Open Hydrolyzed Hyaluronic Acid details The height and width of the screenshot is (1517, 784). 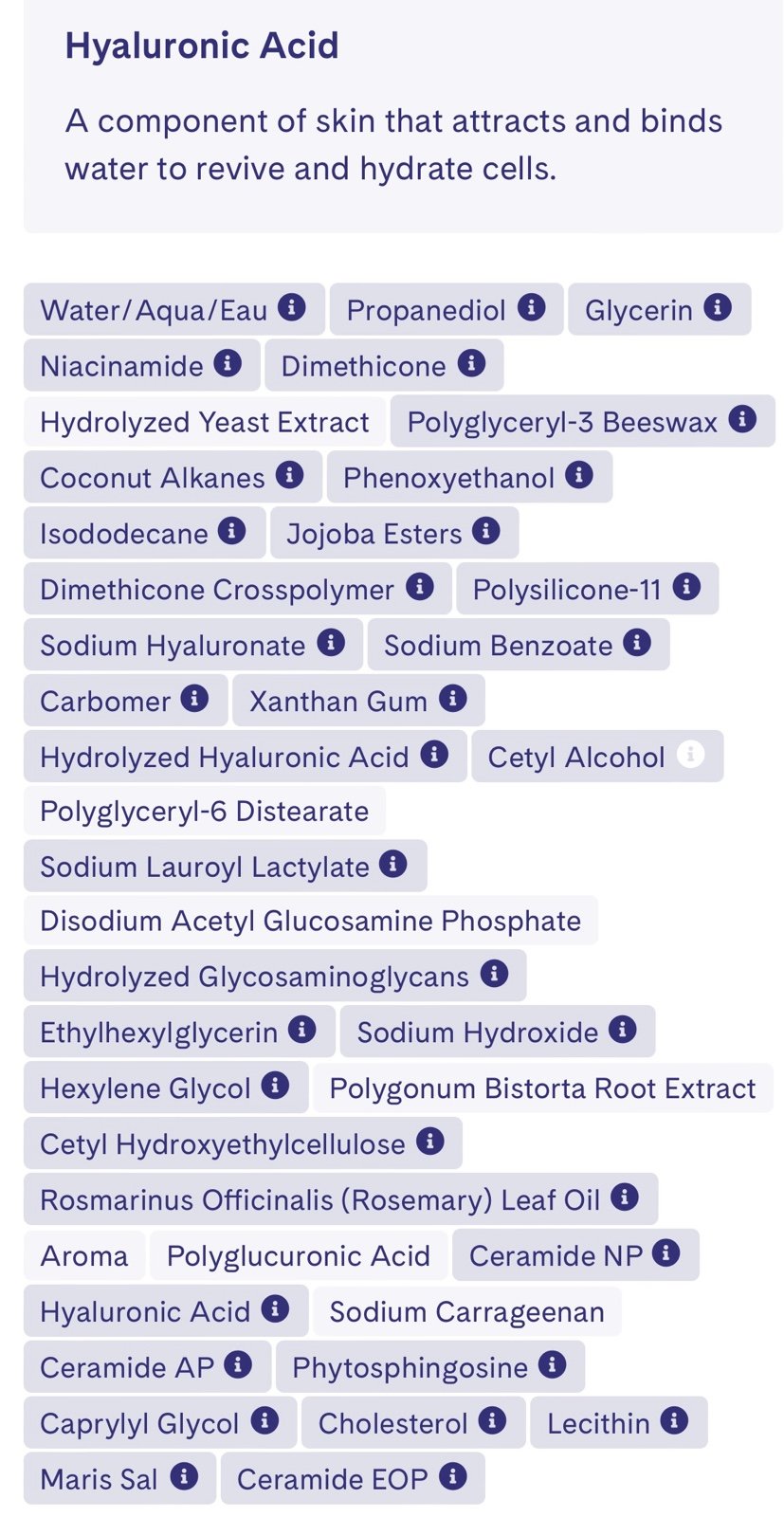pos(246,757)
